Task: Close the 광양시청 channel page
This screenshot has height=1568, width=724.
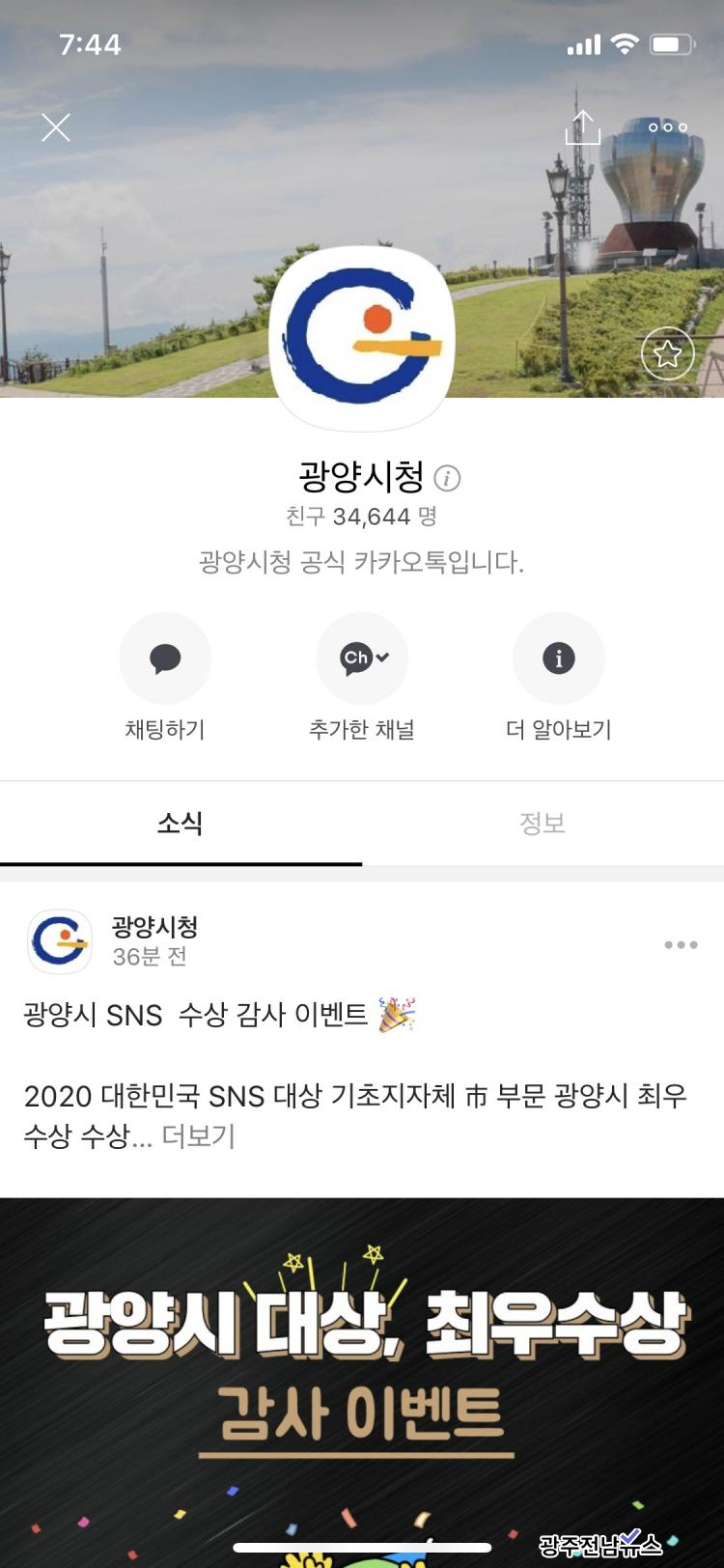Action: pos(56,127)
